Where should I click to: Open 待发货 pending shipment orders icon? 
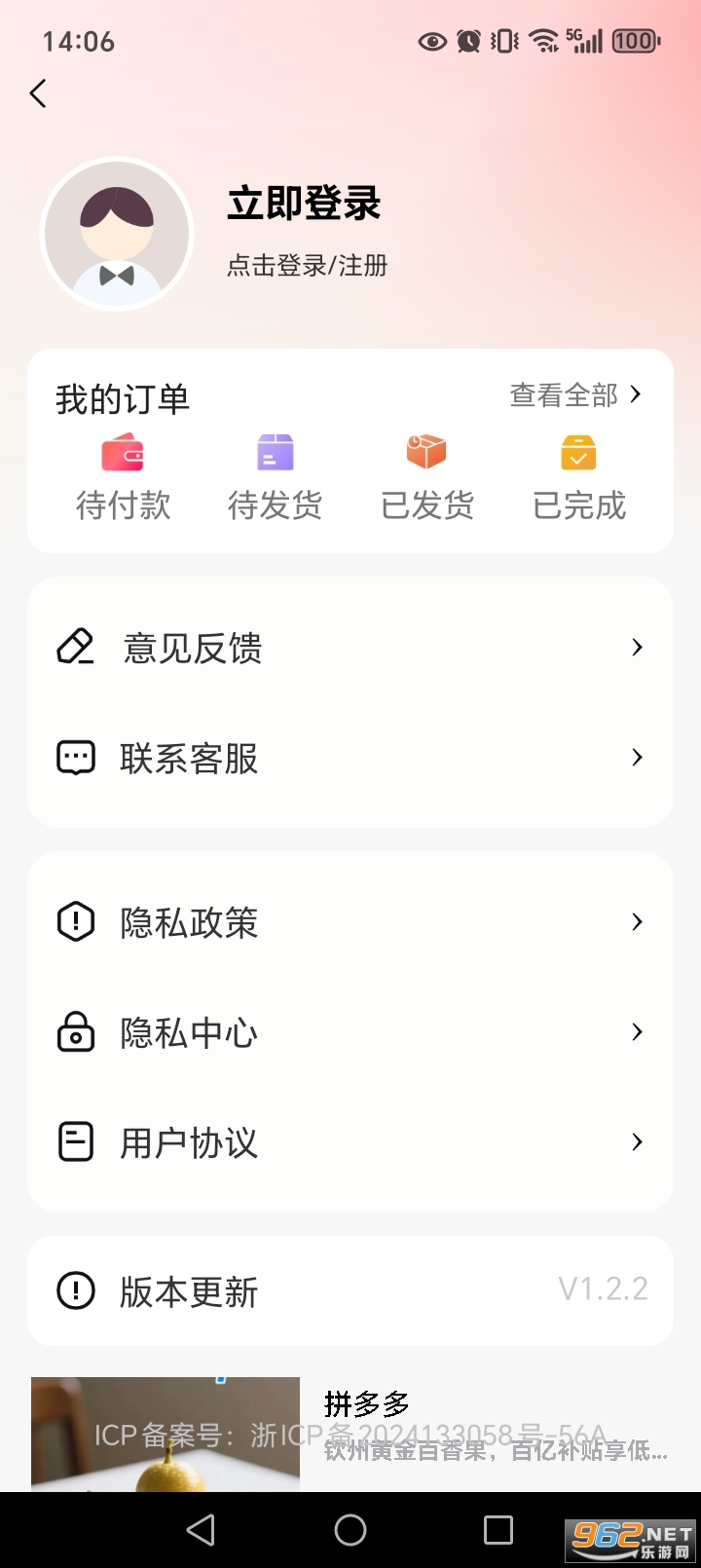click(275, 451)
